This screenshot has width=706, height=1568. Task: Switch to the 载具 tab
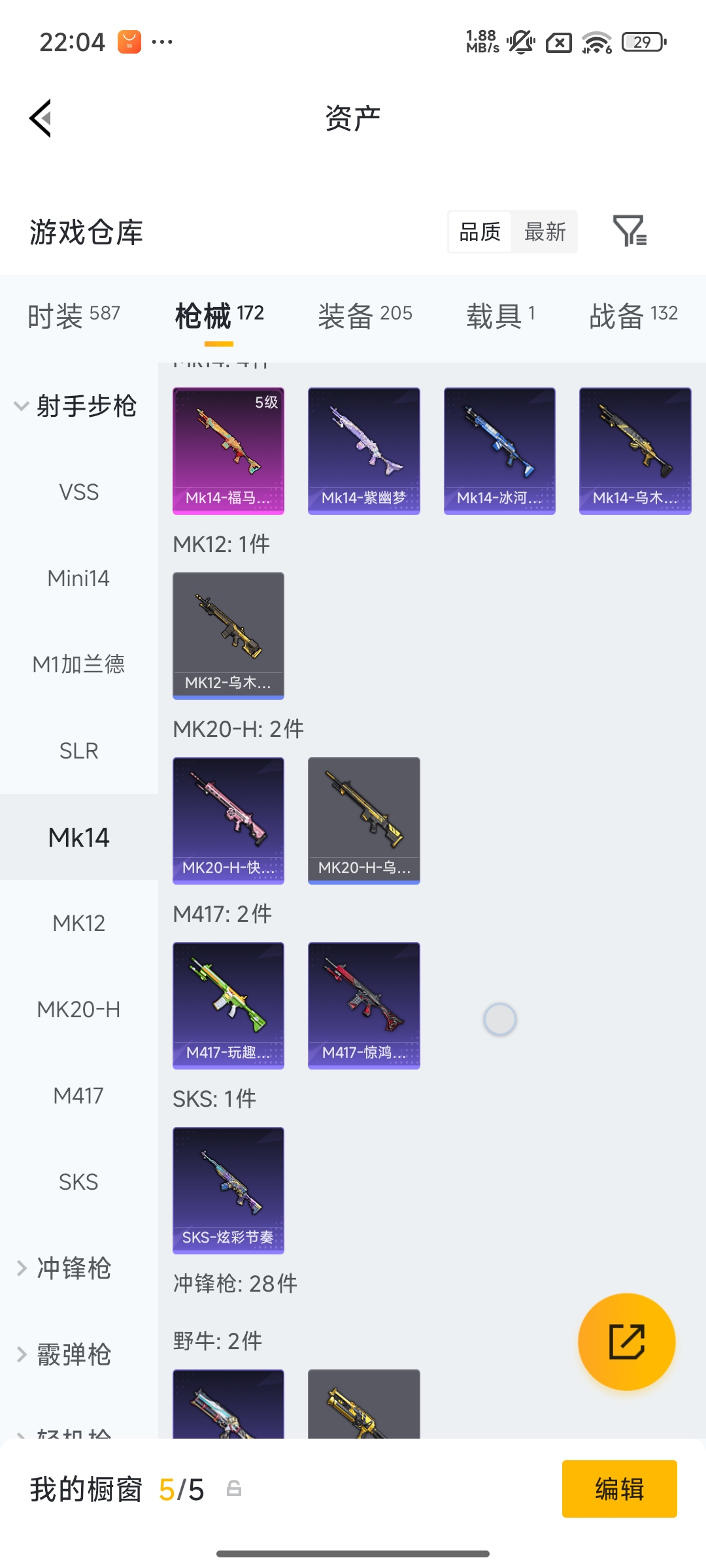501,316
